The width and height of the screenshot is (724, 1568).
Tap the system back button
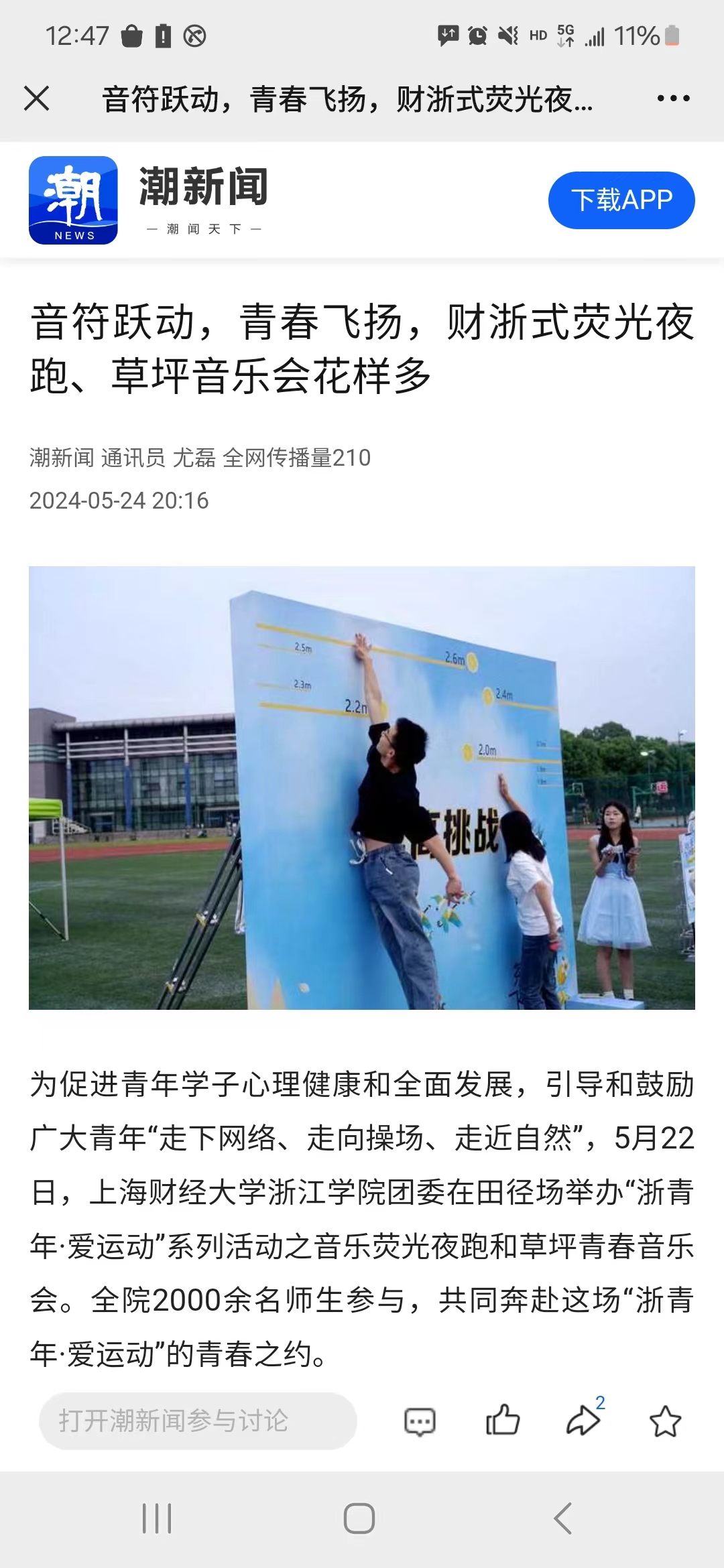click(563, 1518)
